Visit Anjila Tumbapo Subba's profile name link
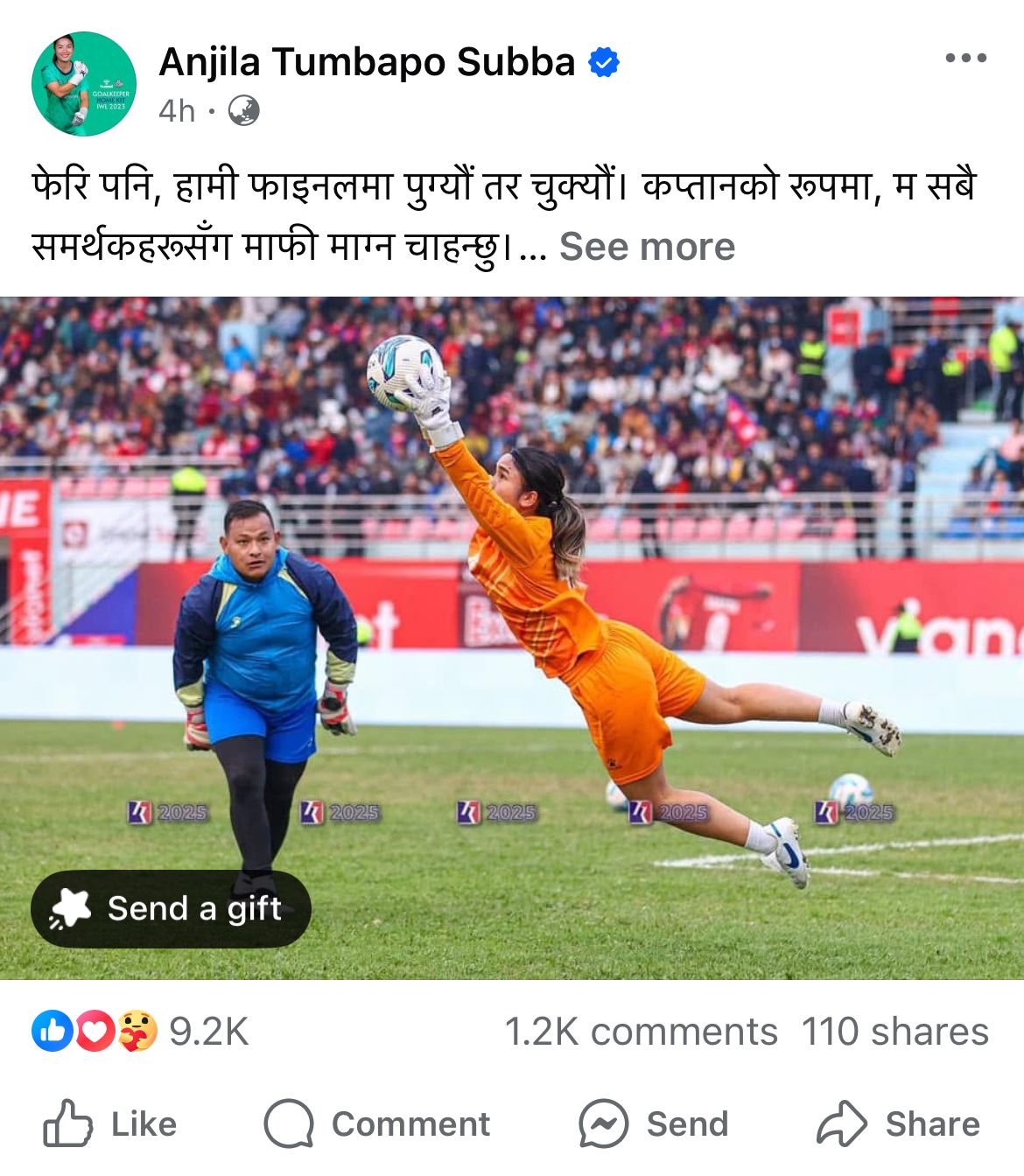 (367, 62)
